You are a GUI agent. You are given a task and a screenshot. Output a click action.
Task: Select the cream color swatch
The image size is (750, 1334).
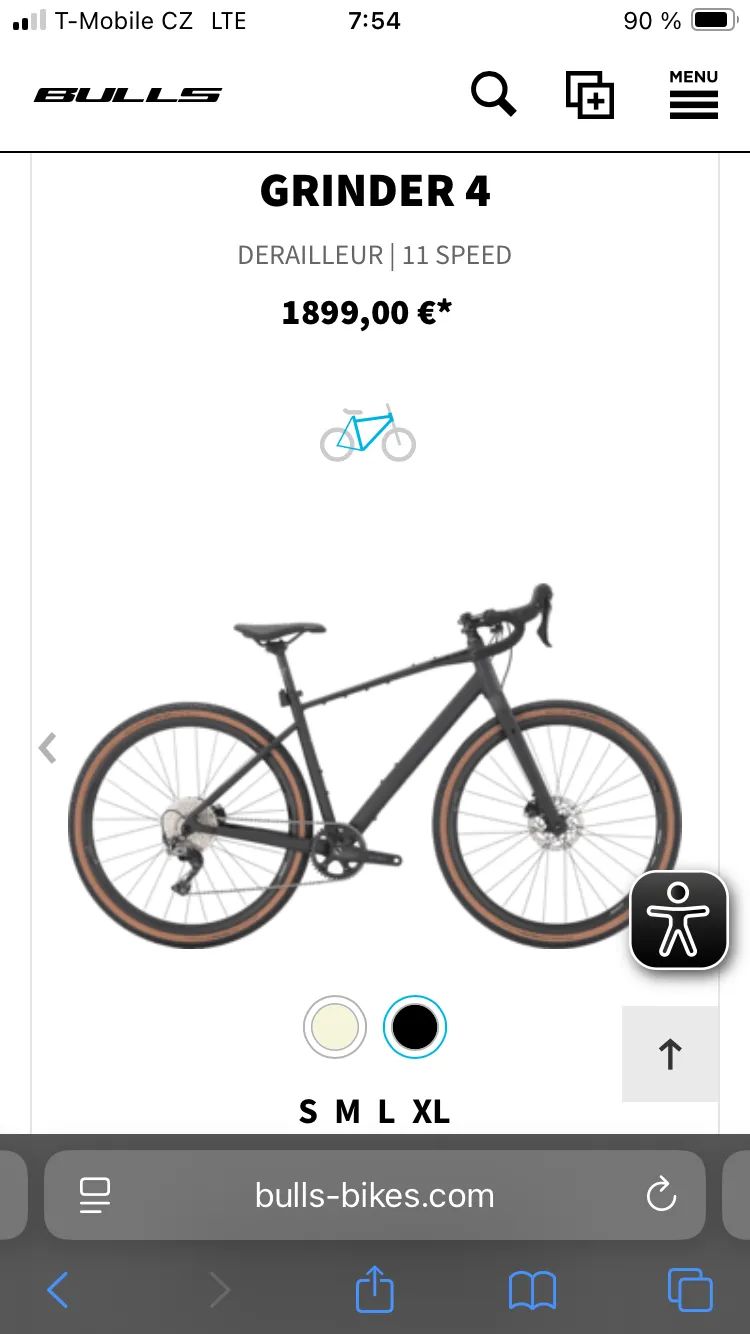coord(335,1027)
